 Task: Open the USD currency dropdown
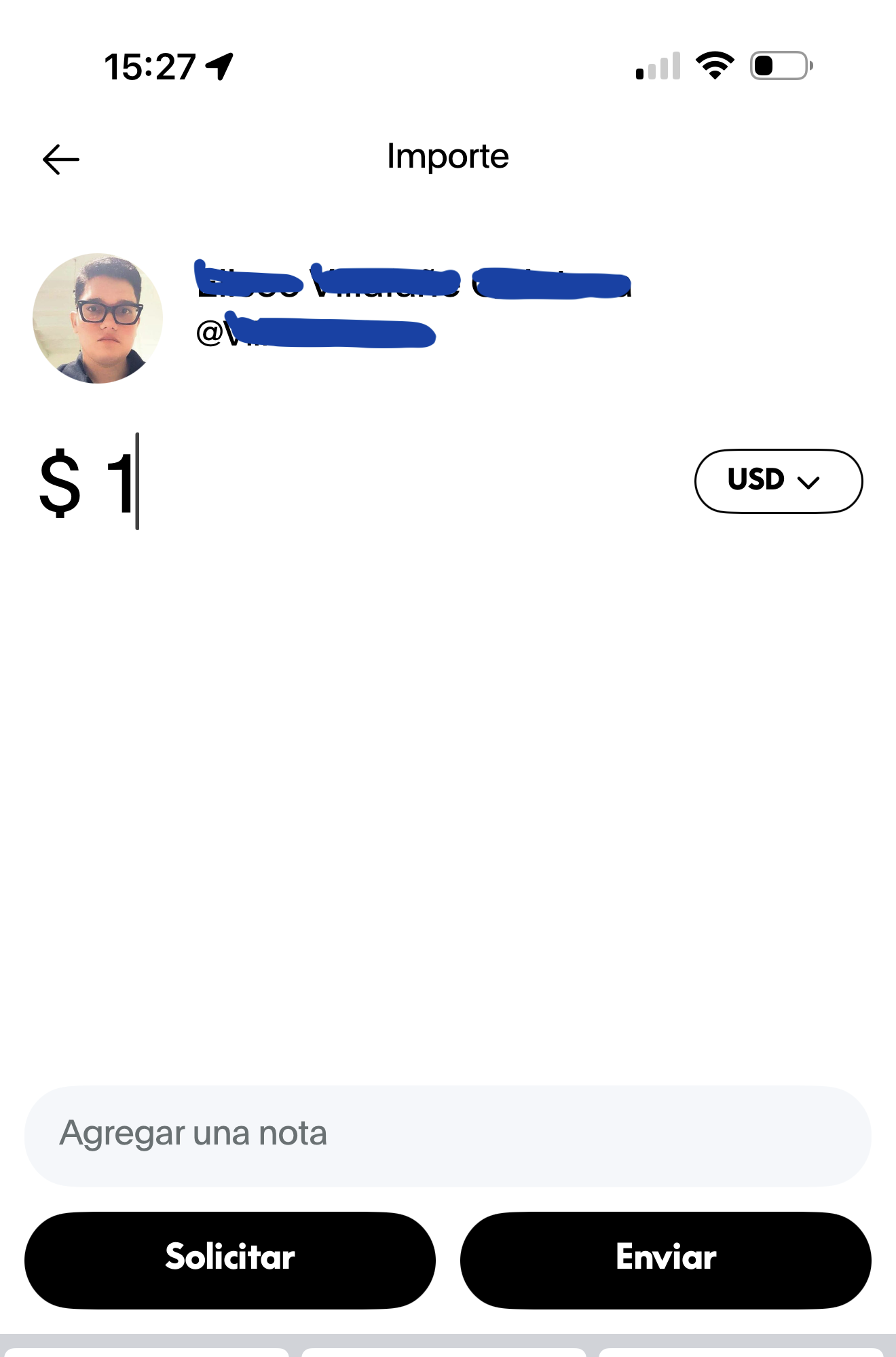778,481
